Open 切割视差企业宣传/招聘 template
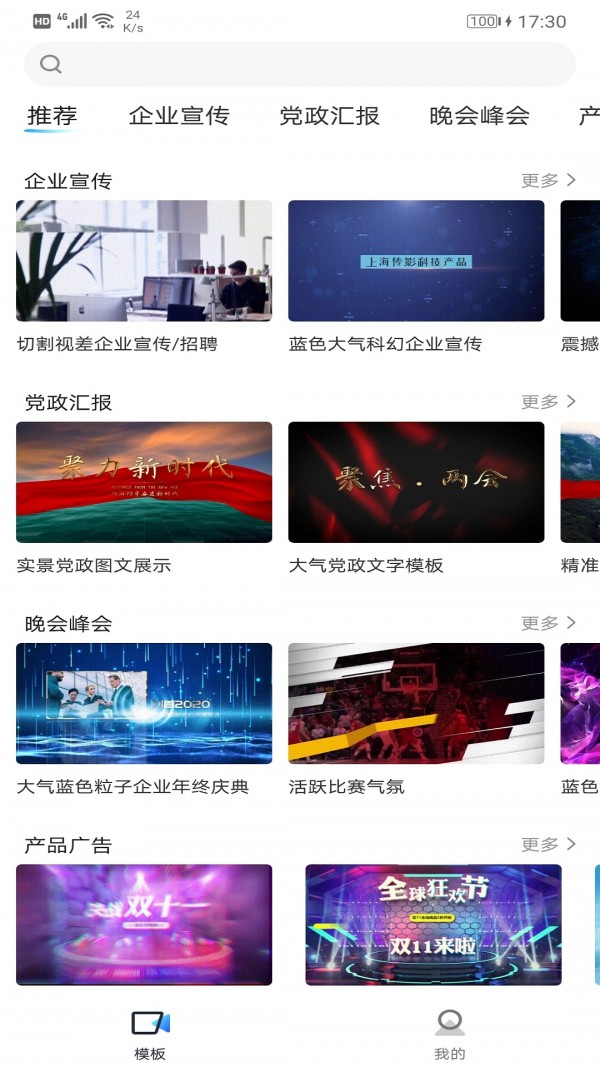600x1067 pixels. tap(144, 261)
